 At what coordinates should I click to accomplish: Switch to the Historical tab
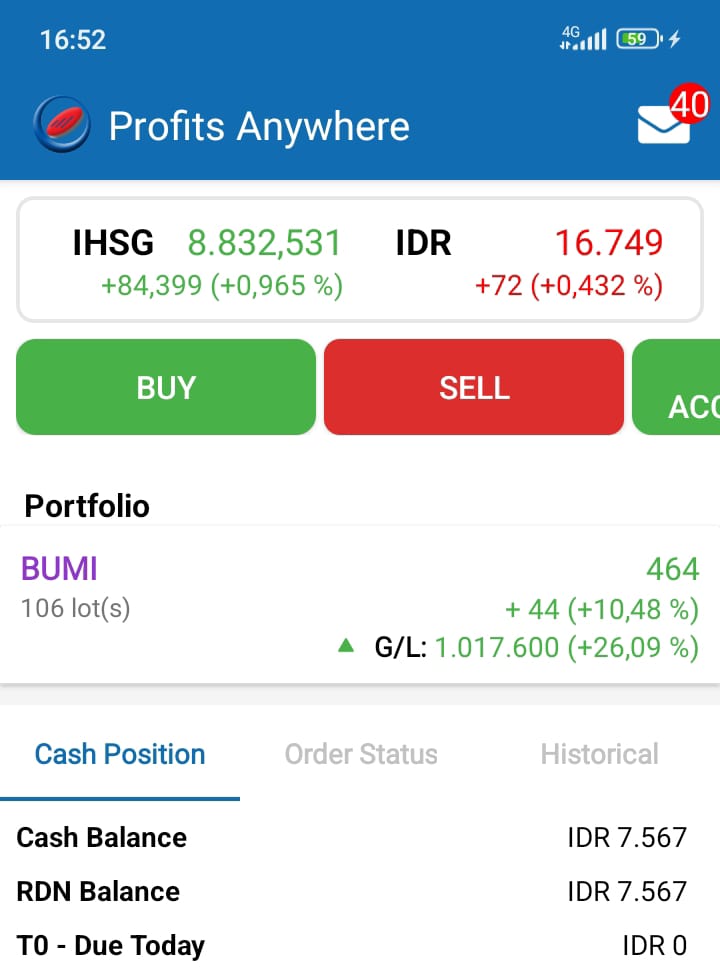[x=599, y=754]
